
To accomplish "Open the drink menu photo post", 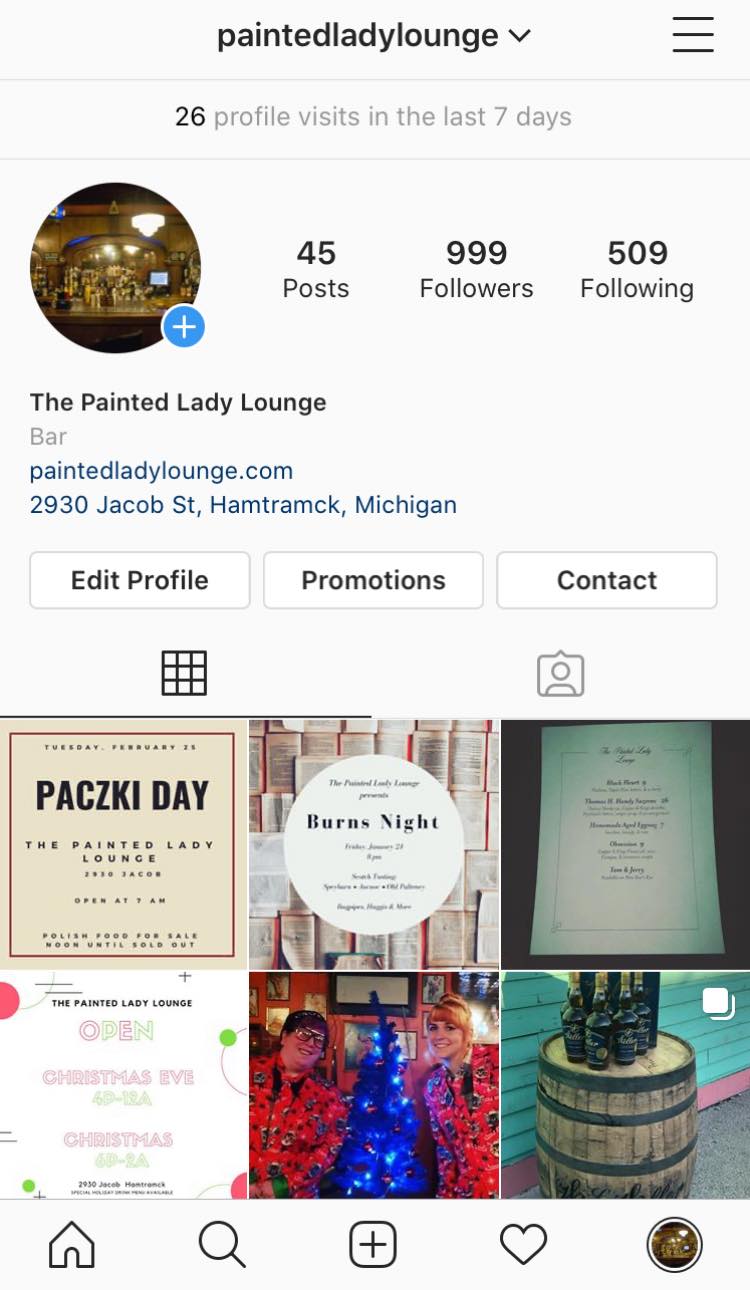I will 625,843.
